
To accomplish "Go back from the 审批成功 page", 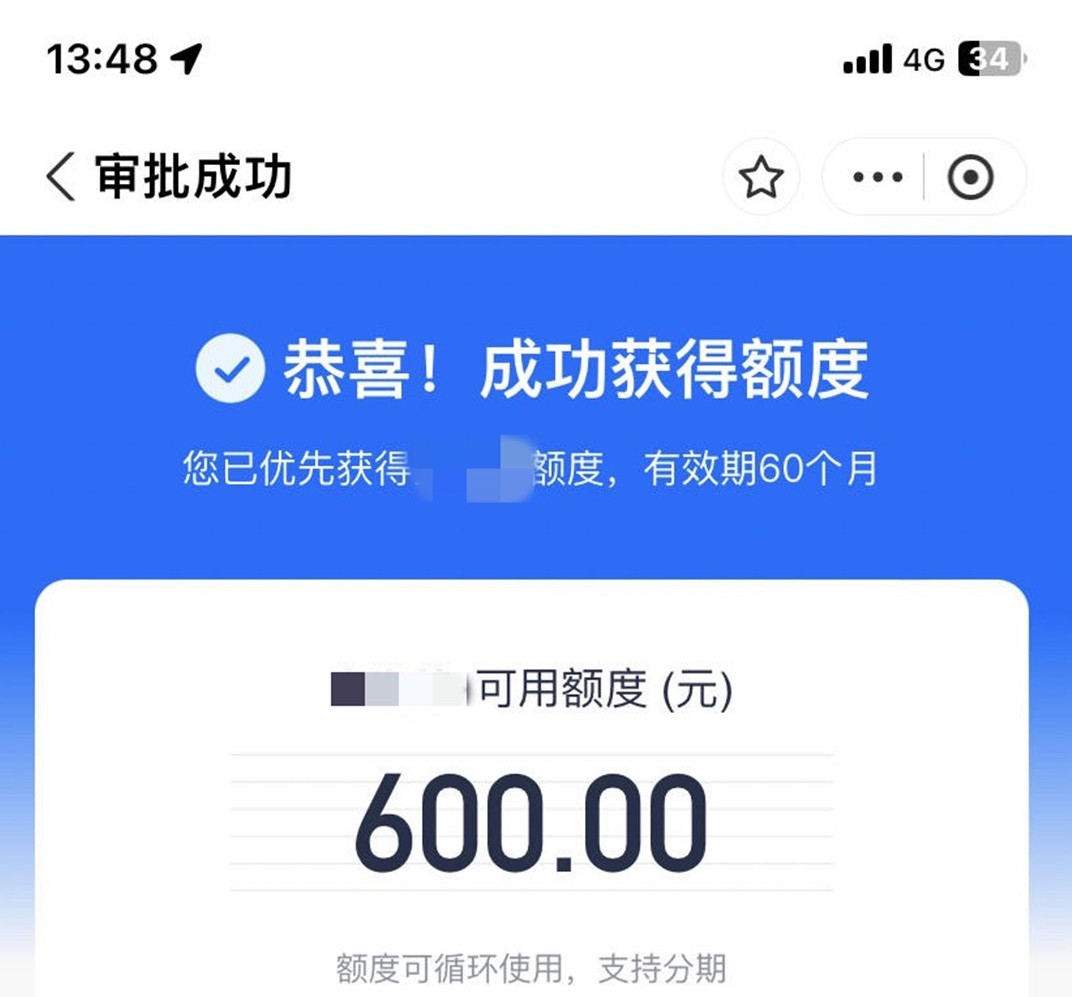I will 61,177.
